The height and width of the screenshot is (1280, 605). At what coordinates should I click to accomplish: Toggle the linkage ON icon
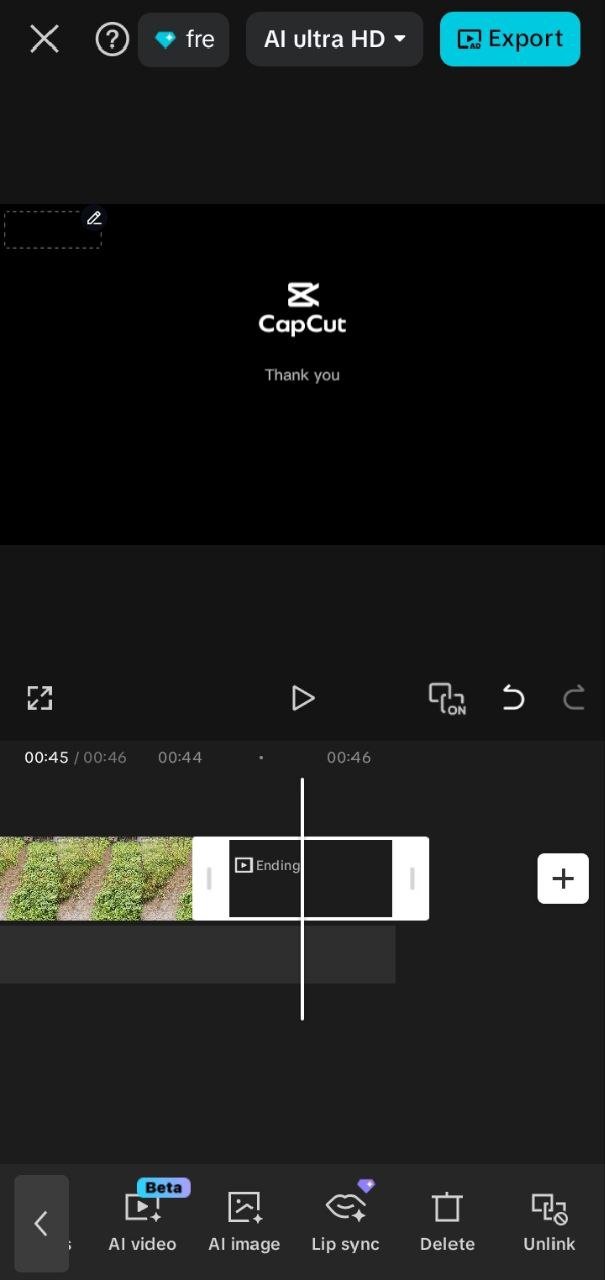pos(447,698)
